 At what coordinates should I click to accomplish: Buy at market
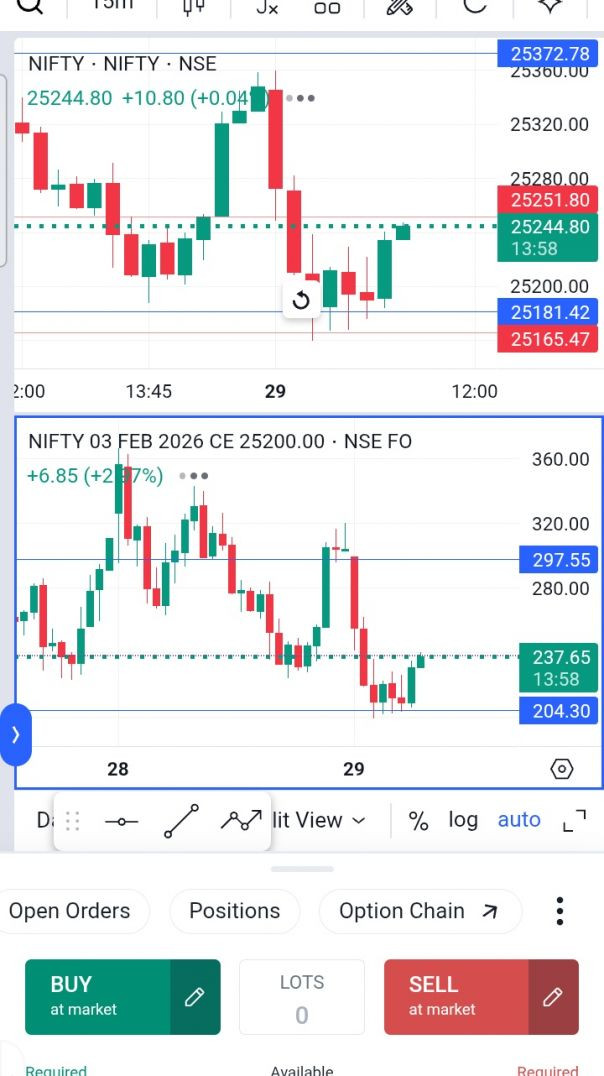coord(98,996)
